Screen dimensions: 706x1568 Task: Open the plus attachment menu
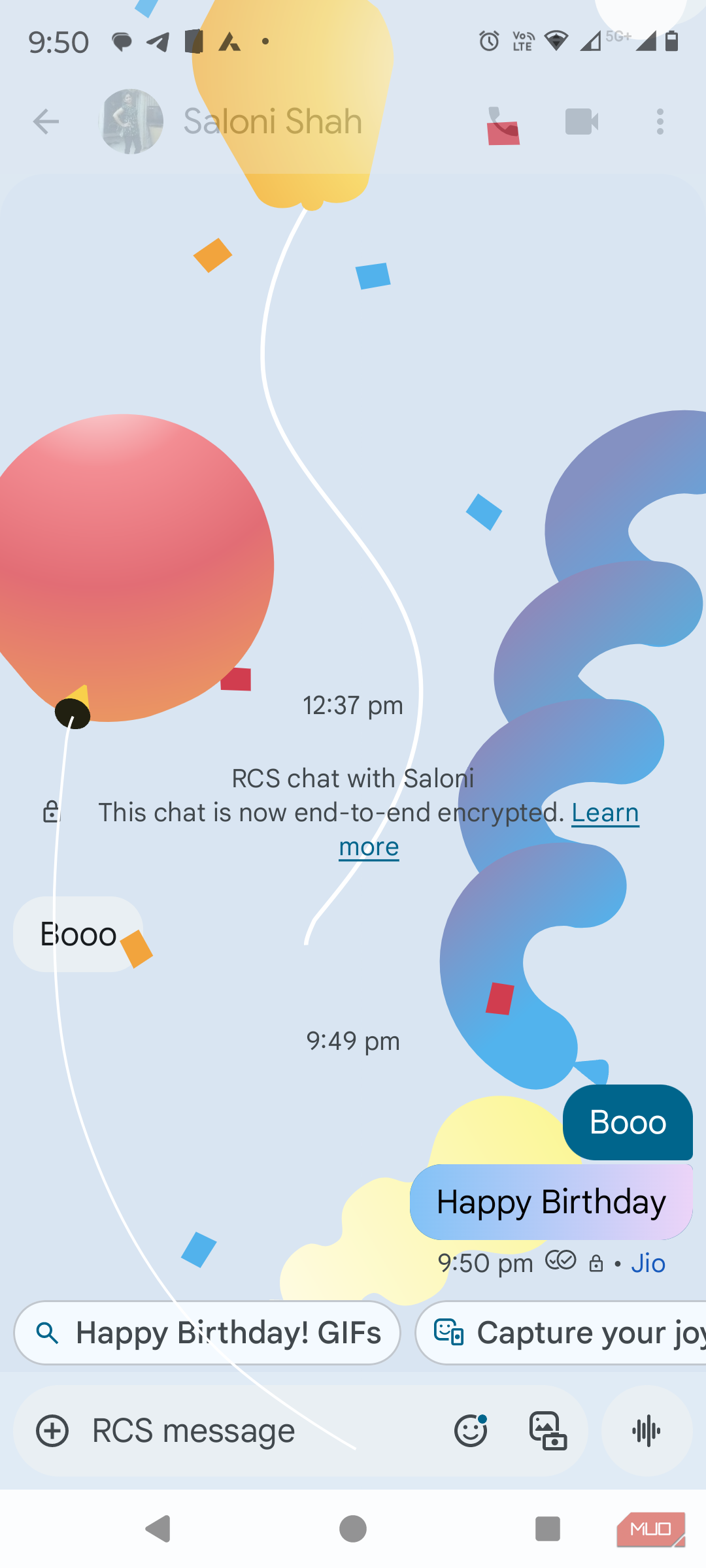tap(52, 1431)
